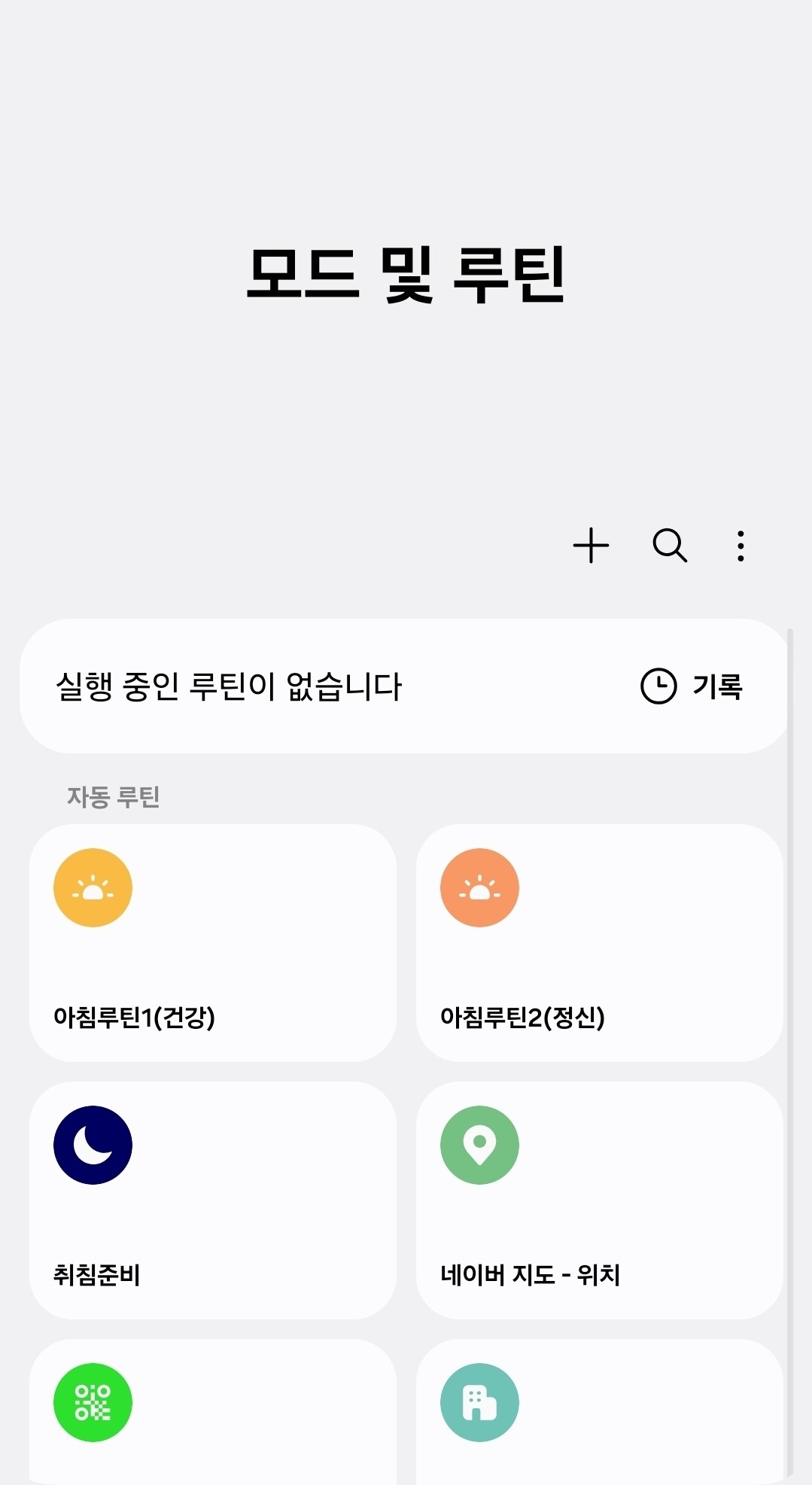Open the 아침루틴2(정신) routine card
Image resolution: width=812 pixels, height=1485 pixels.
(600, 943)
